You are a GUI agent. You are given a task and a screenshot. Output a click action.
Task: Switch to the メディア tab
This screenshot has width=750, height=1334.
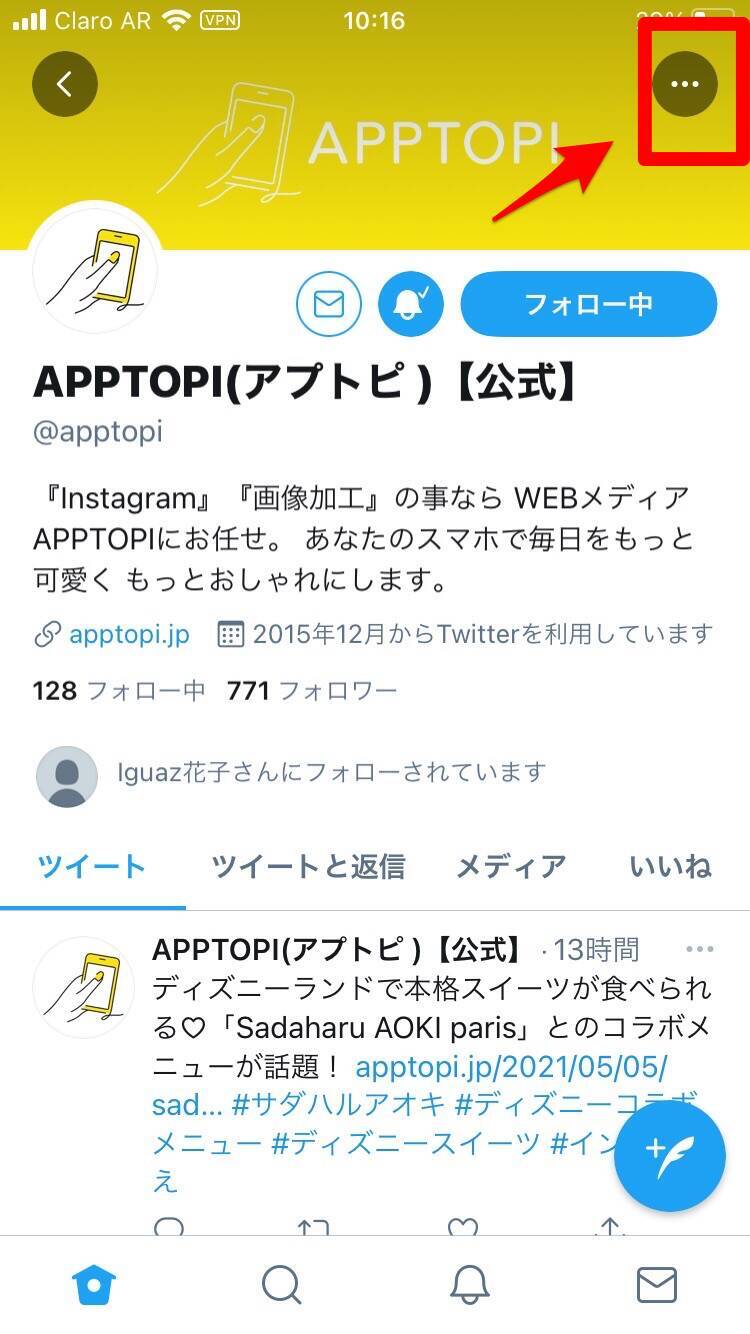[x=511, y=866]
